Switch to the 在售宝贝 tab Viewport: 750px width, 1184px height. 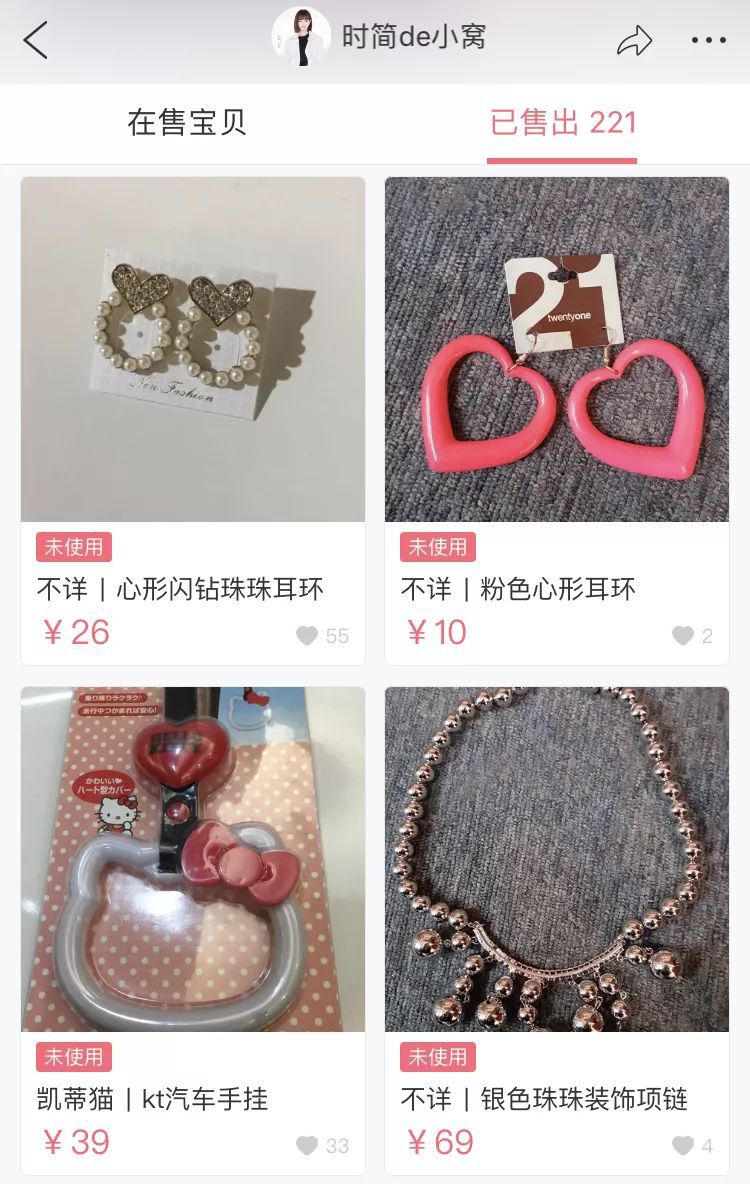tap(186, 122)
